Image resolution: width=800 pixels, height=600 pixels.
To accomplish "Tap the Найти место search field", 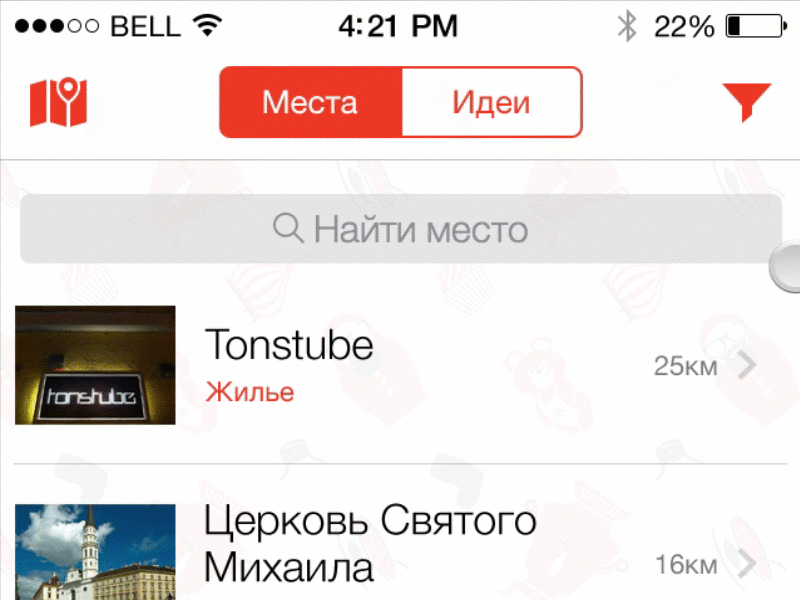I will (x=400, y=230).
